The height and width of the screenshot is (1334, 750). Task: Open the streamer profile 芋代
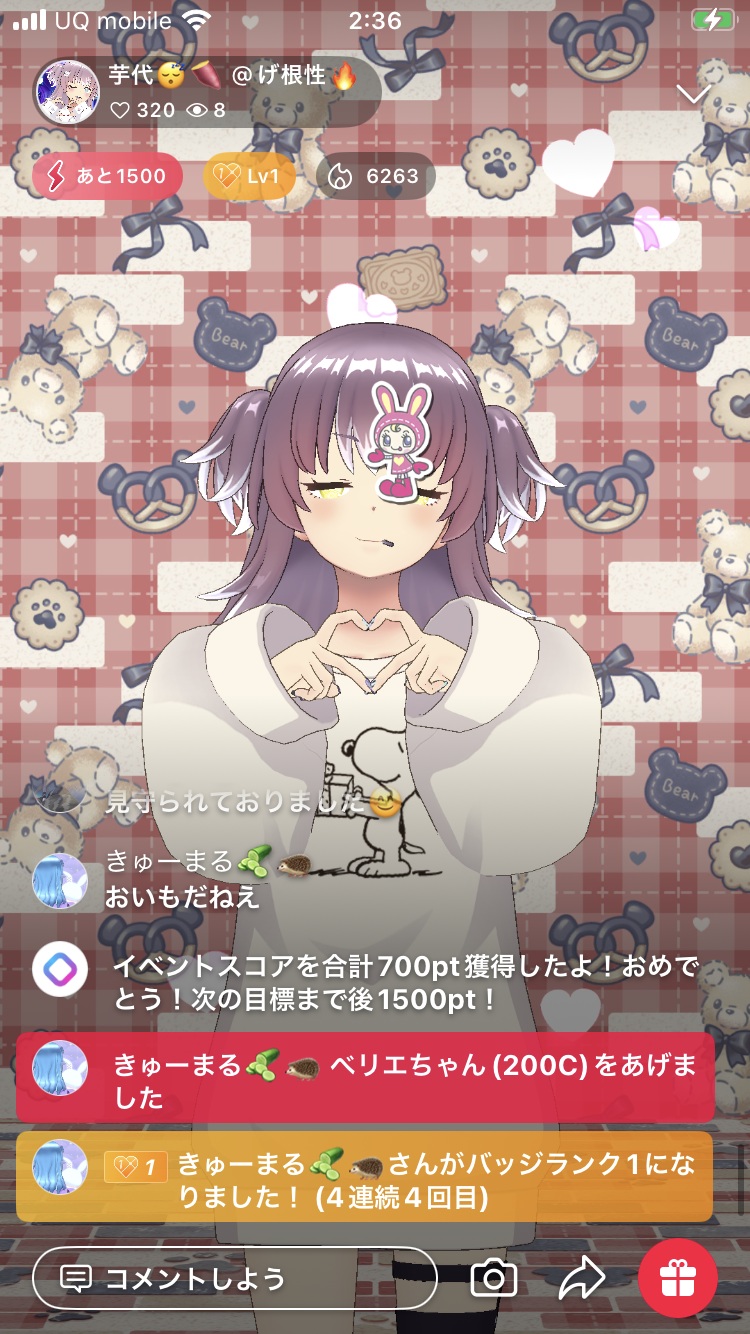click(68, 91)
